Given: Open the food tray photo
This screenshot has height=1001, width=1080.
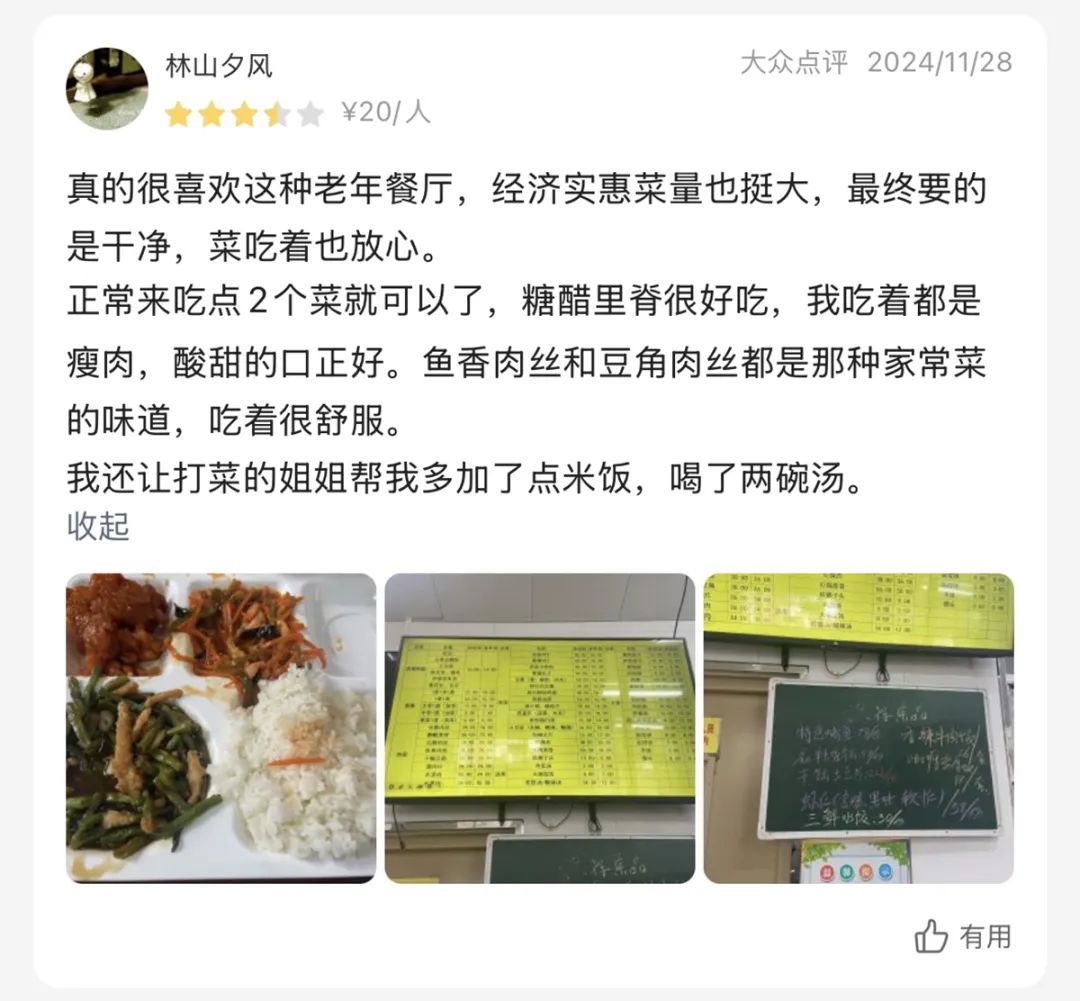Looking at the screenshot, I should coord(221,728).
